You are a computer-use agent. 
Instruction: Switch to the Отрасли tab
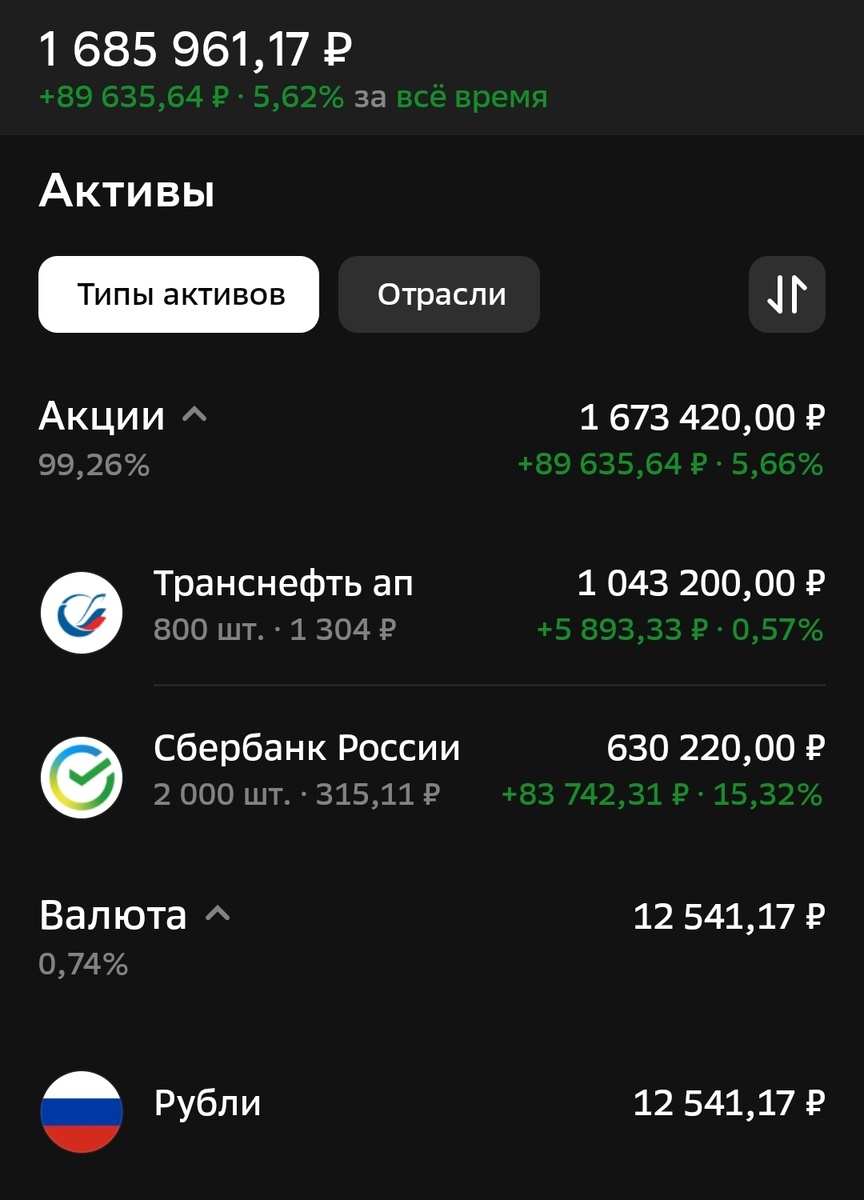pyautogui.click(x=438, y=294)
